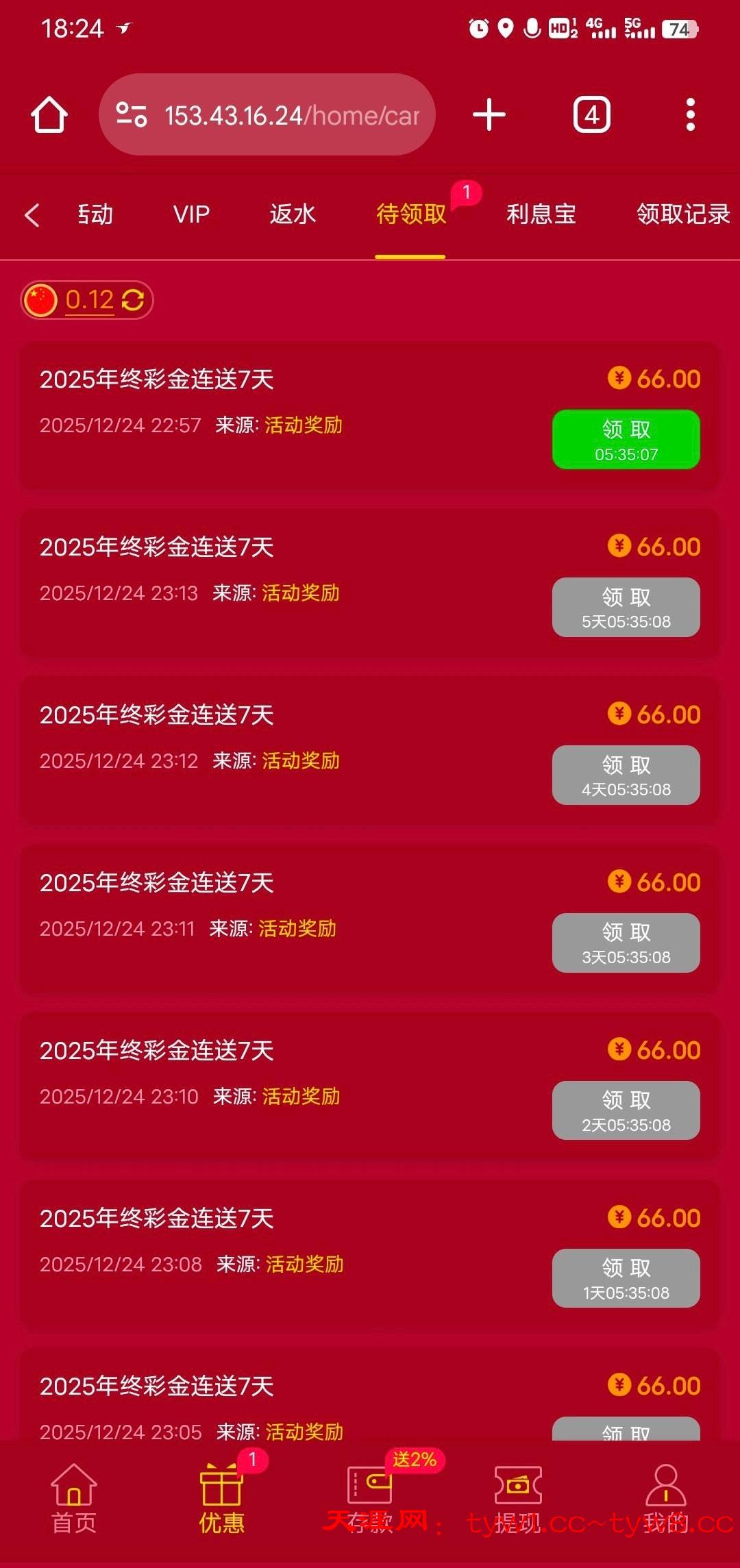Switch to the 返水 tab
The width and height of the screenshot is (740, 1568).
point(293,214)
